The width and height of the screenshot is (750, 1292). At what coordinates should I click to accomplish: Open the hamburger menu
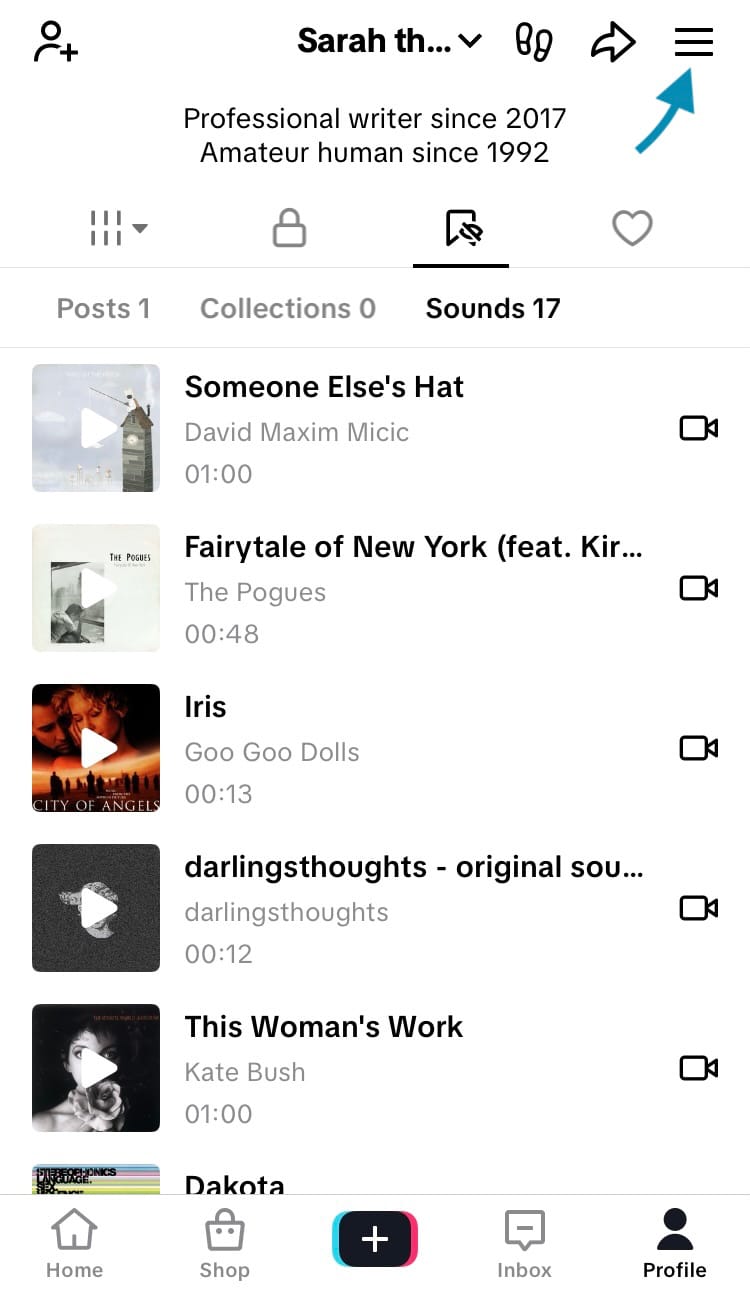pyautogui.click(x=693, y=42)
